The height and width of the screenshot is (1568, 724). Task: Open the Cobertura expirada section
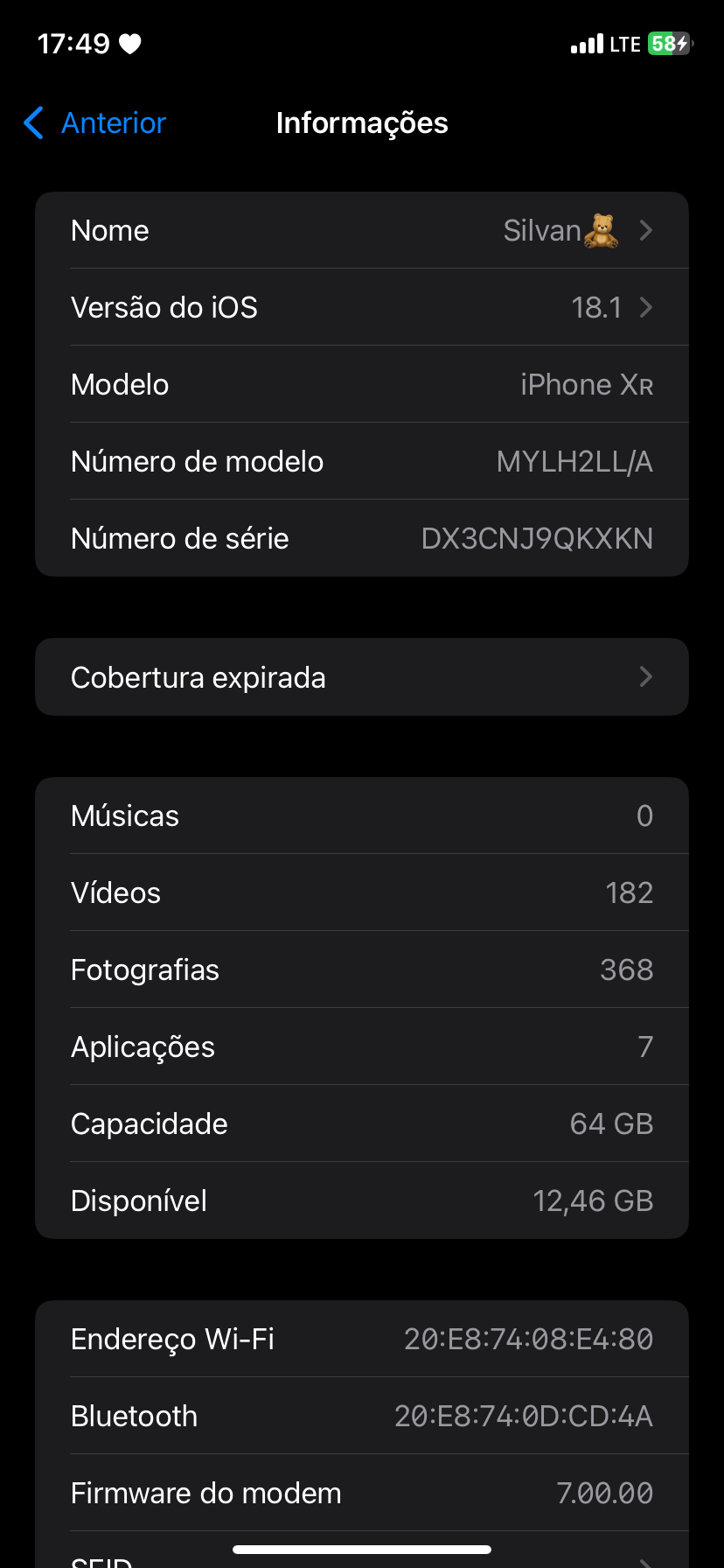[x=362, y=676]
